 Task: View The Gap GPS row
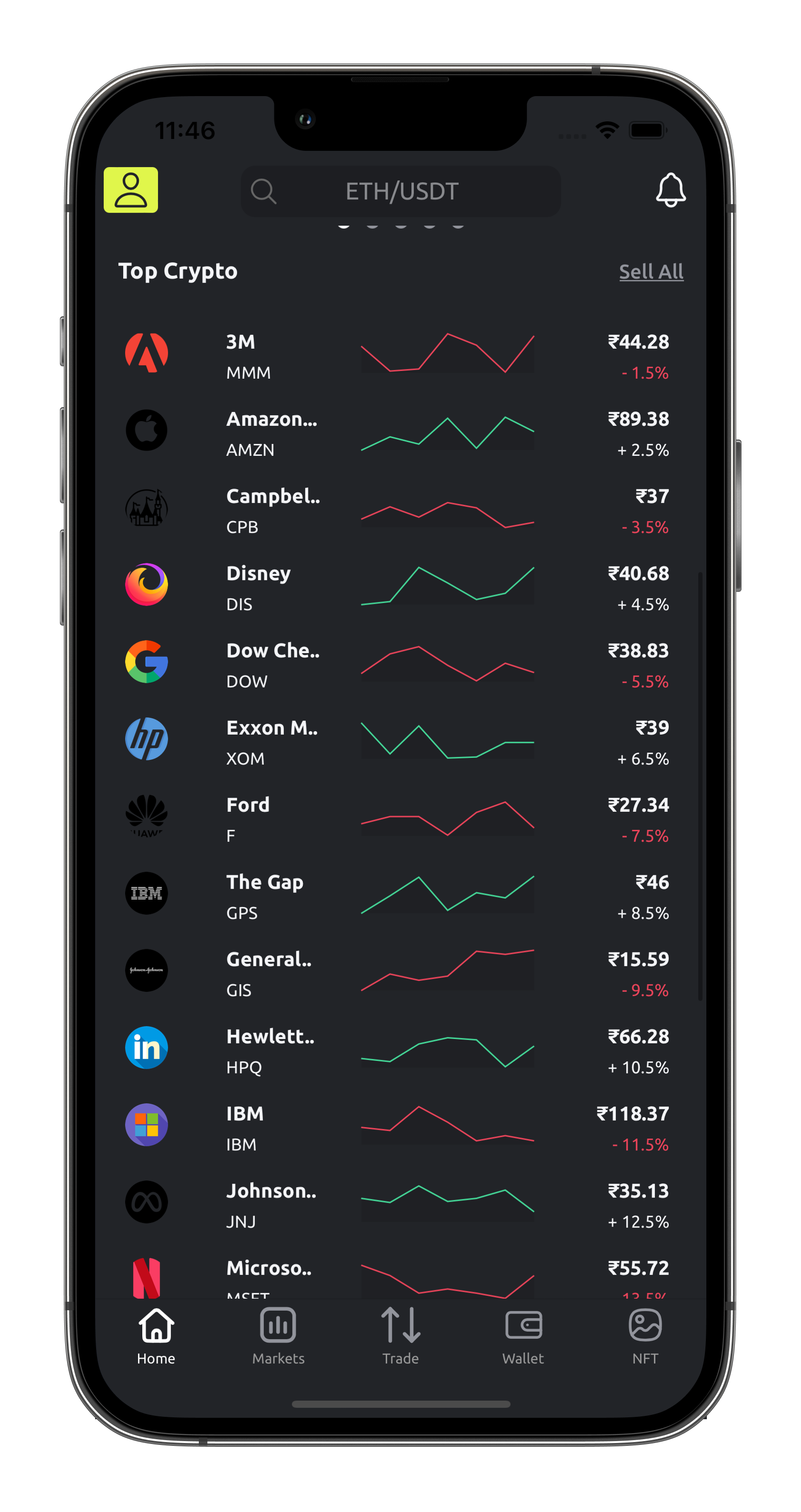coord(400,897)
